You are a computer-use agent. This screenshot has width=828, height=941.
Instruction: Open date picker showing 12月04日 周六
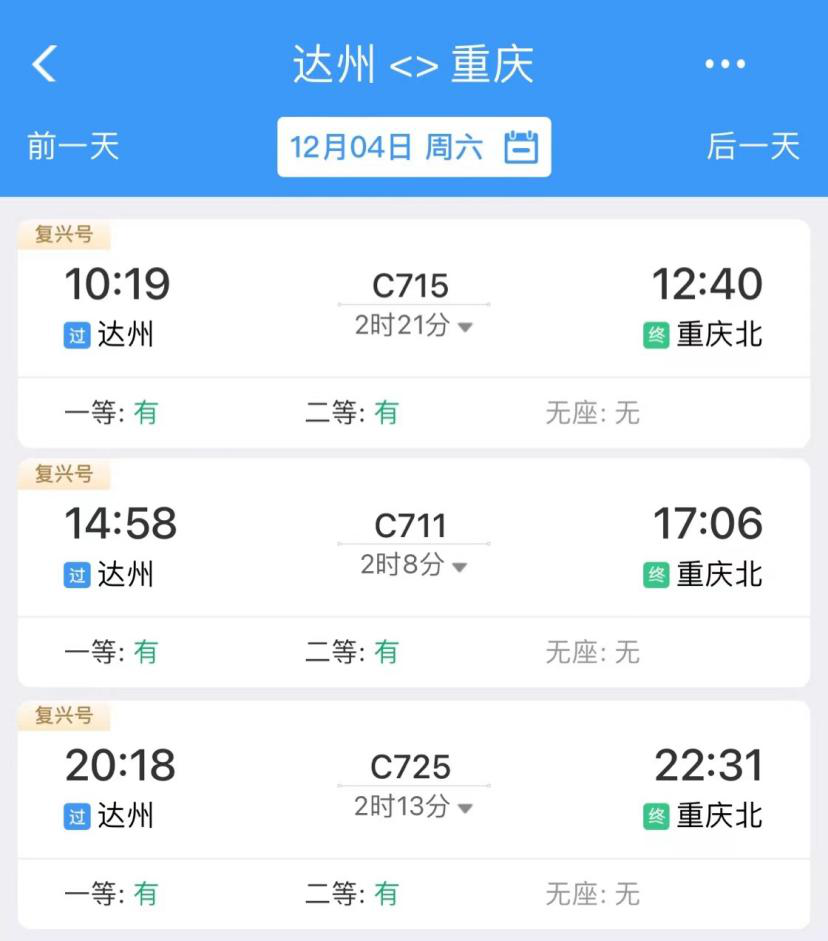413,147
